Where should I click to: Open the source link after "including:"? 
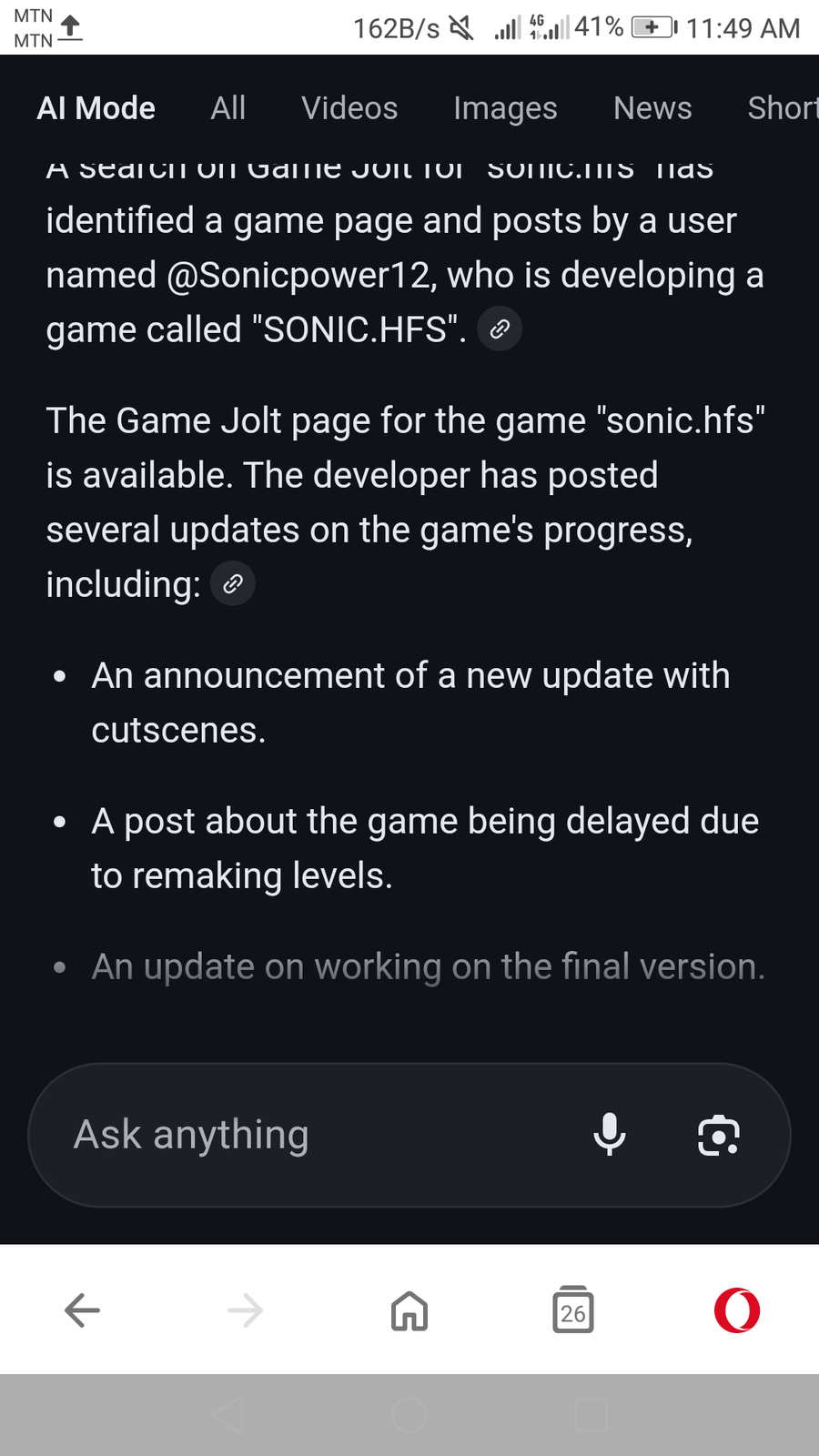pyautogui.click(x=233, y=584)
